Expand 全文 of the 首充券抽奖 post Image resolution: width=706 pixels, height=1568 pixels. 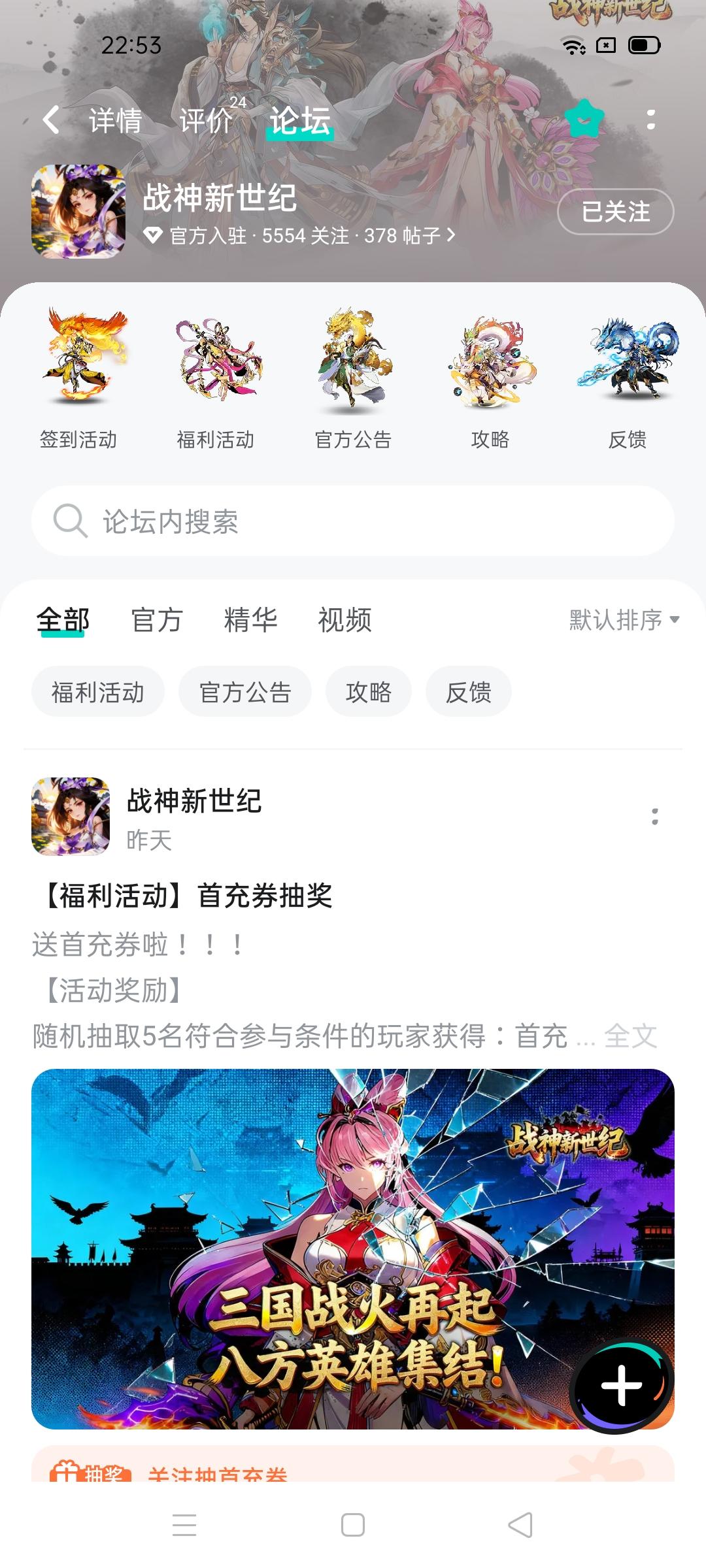pyautogui.click(x=631, y=1036)
